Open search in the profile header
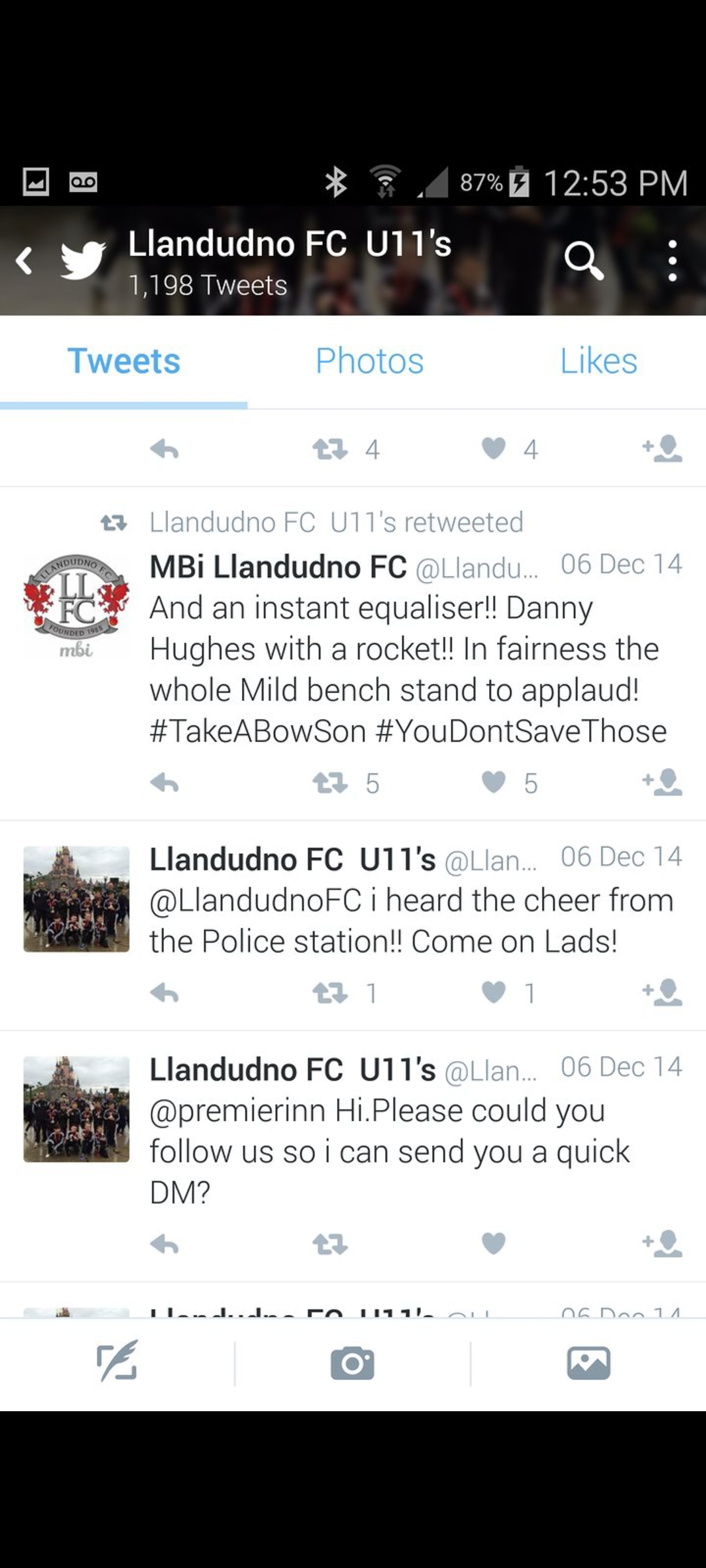This screenshot has height=1568, width=706. (x=583, y=261)
